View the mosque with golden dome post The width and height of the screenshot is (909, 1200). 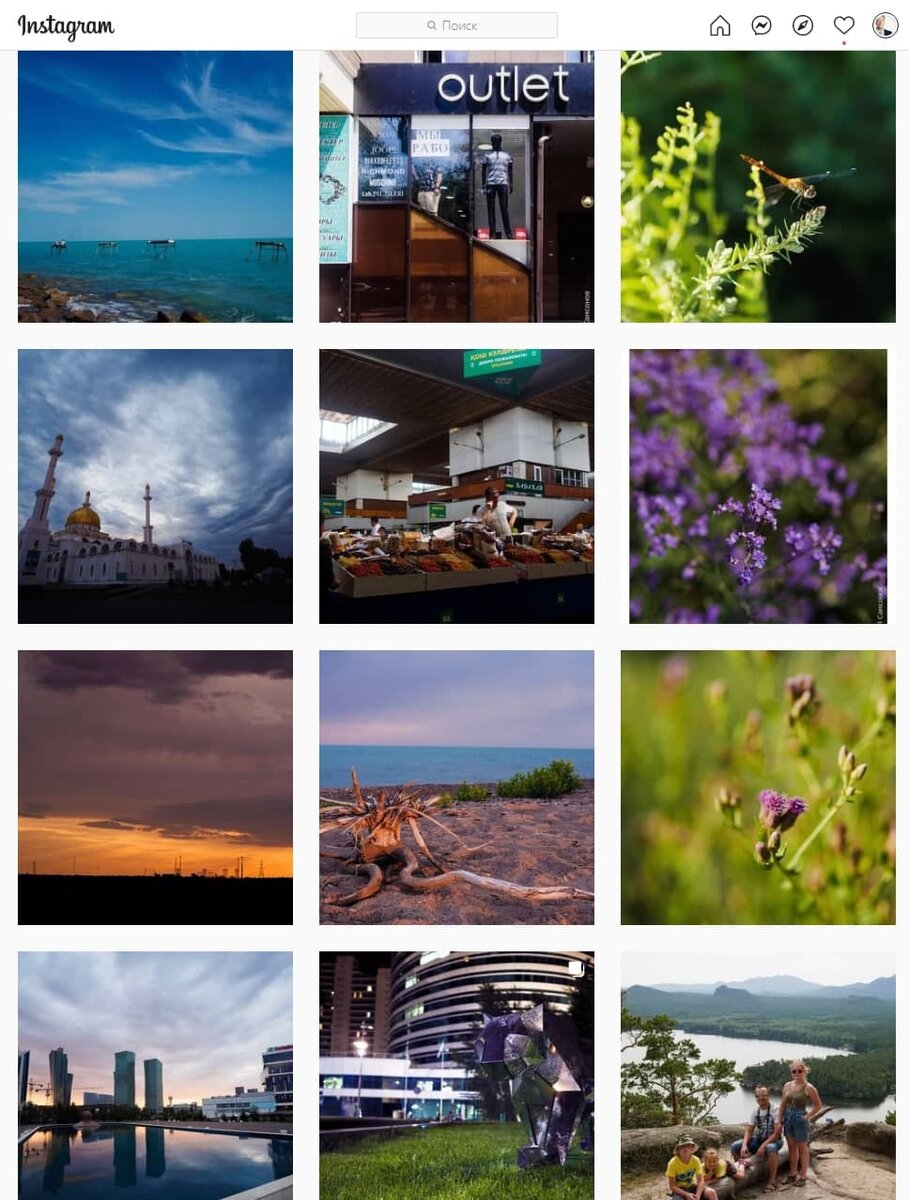click(x=155, y=486)
